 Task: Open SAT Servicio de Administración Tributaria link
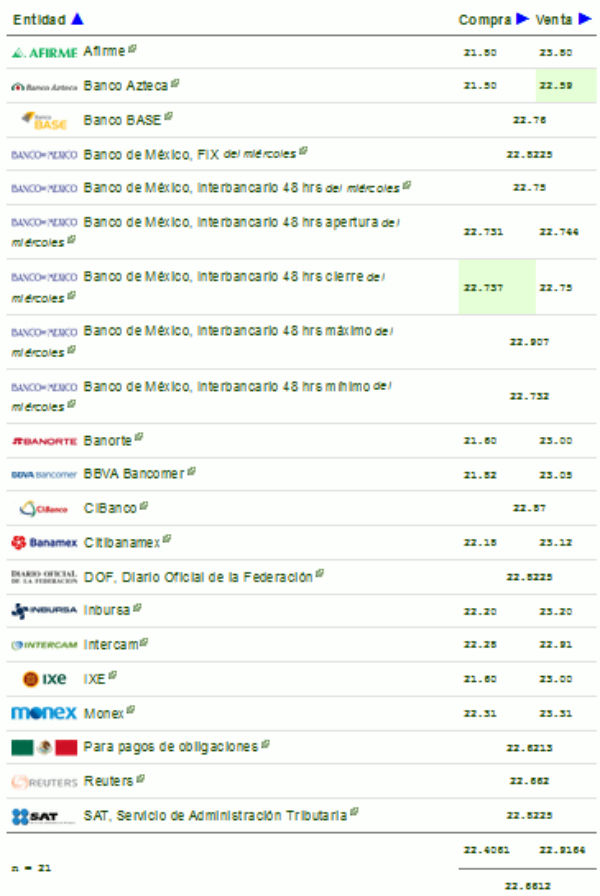click(215, 816)
